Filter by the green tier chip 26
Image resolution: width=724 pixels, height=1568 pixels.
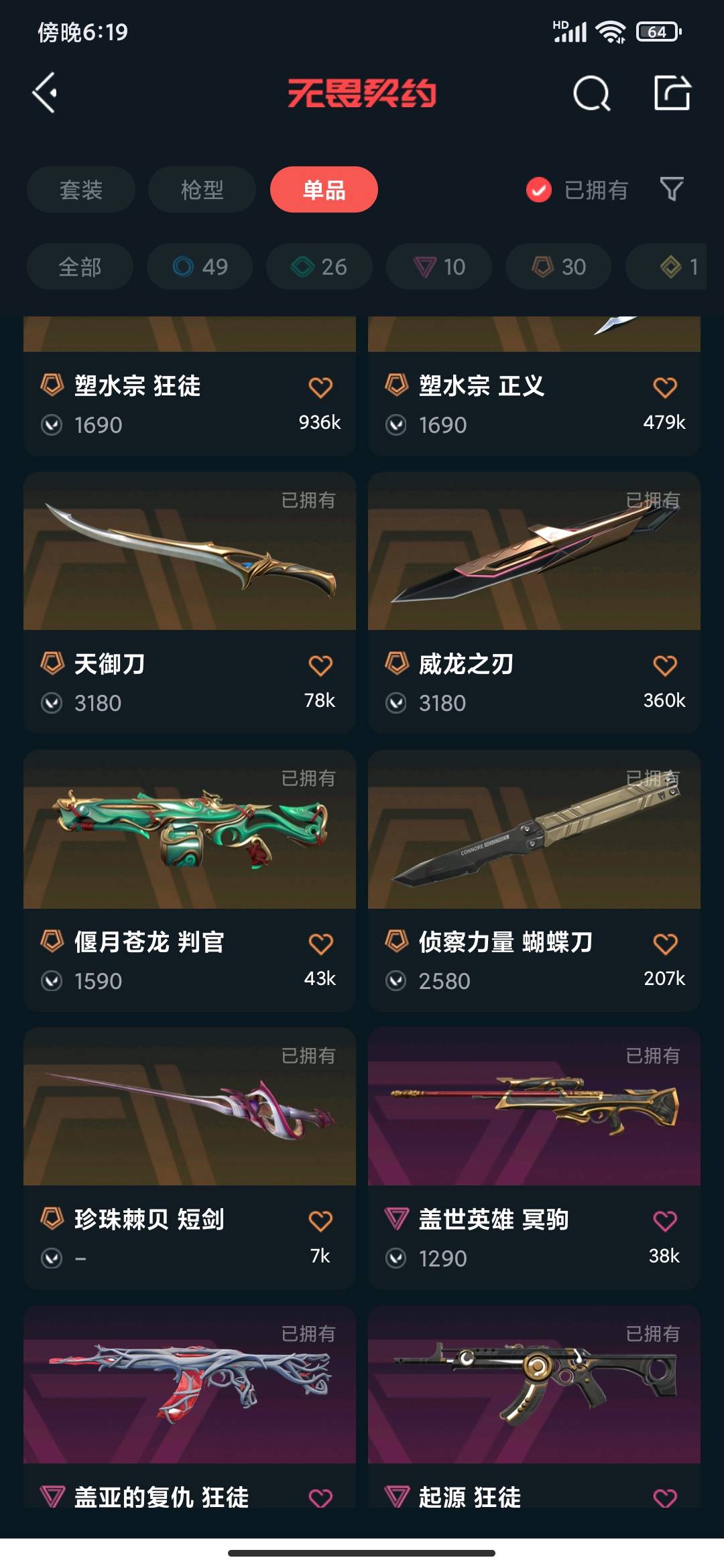(319, 267)
